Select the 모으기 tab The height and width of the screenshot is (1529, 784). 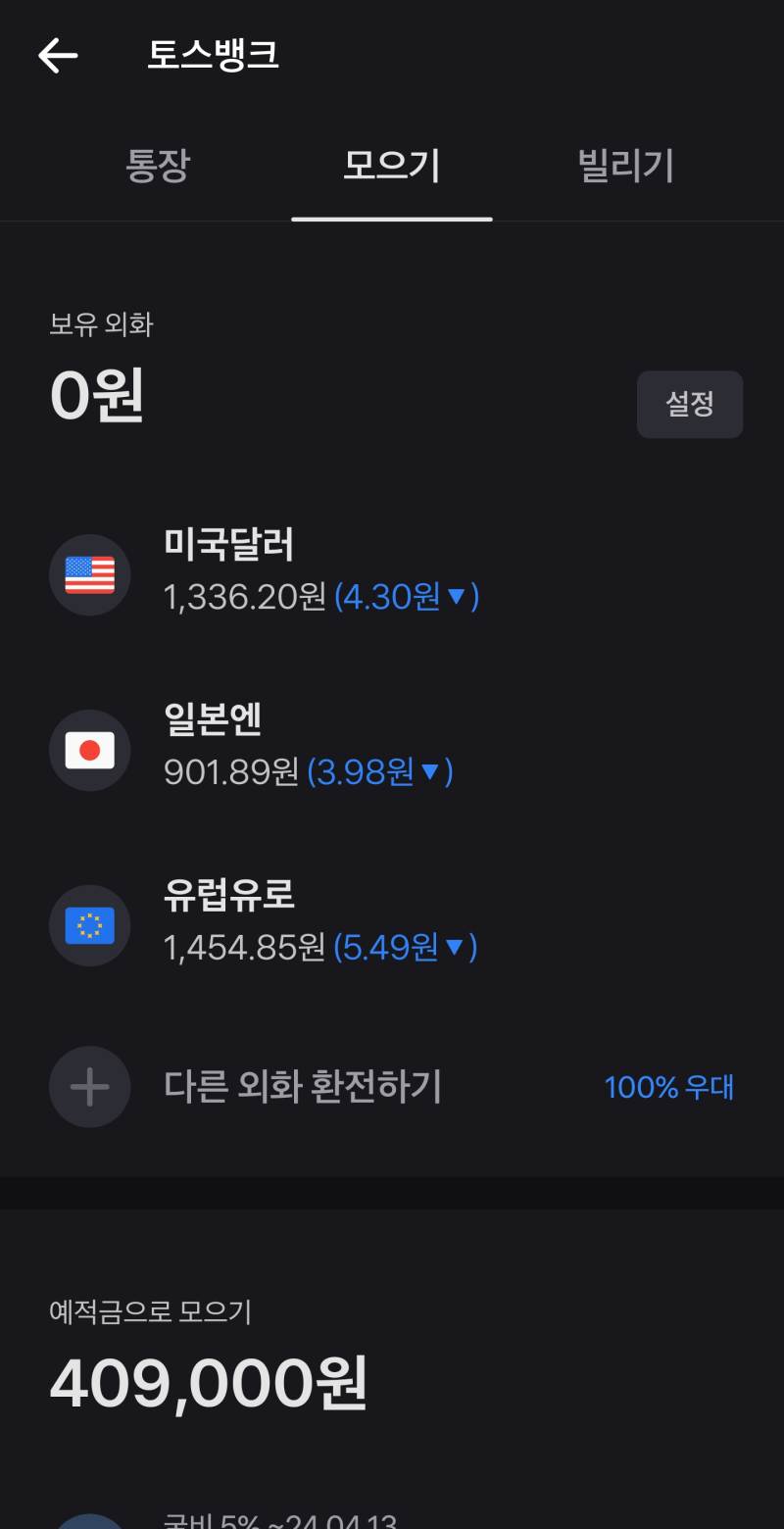[x=391, y=166]
